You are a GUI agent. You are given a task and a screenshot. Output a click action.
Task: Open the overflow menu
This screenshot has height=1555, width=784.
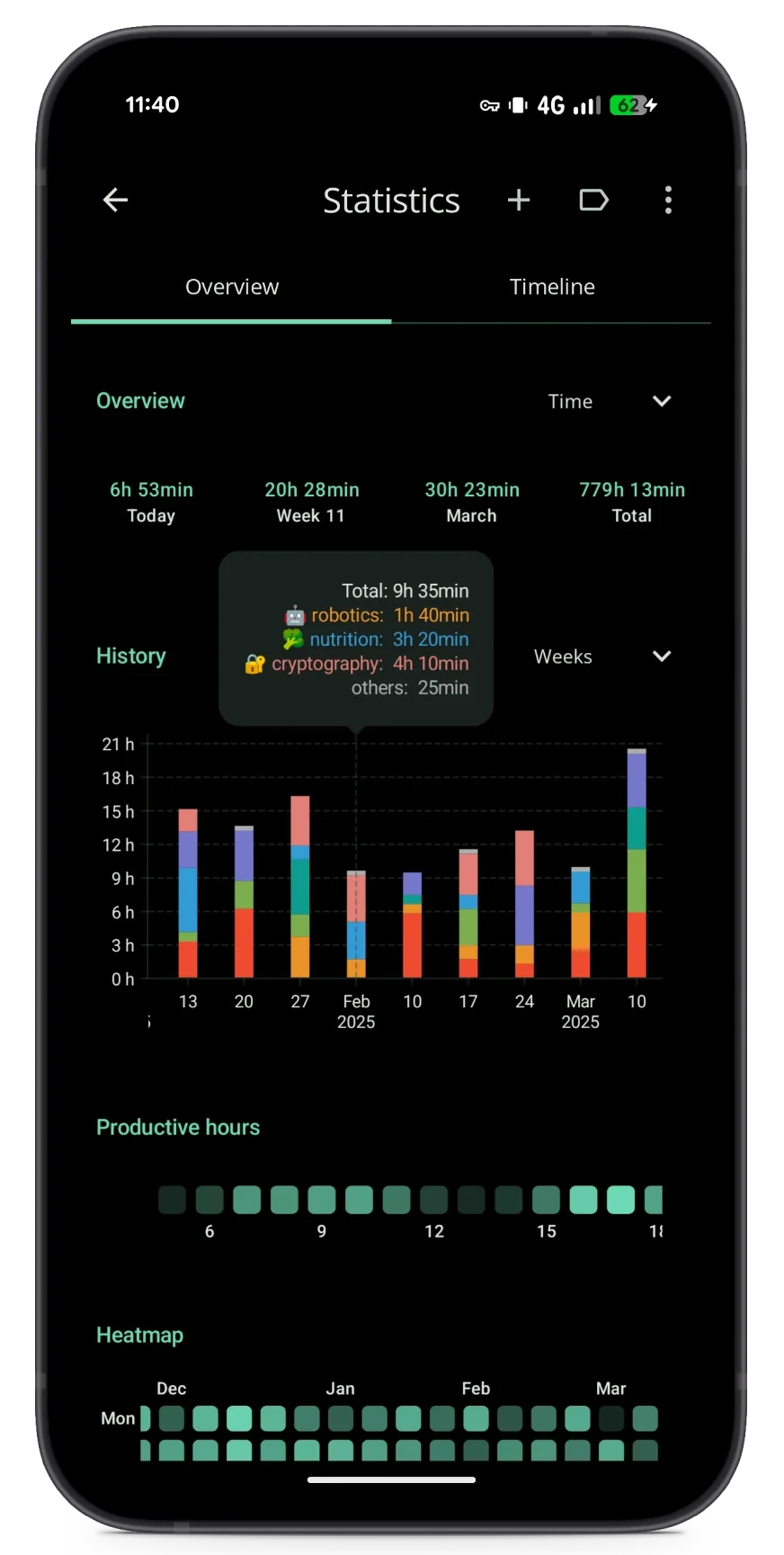668,200
